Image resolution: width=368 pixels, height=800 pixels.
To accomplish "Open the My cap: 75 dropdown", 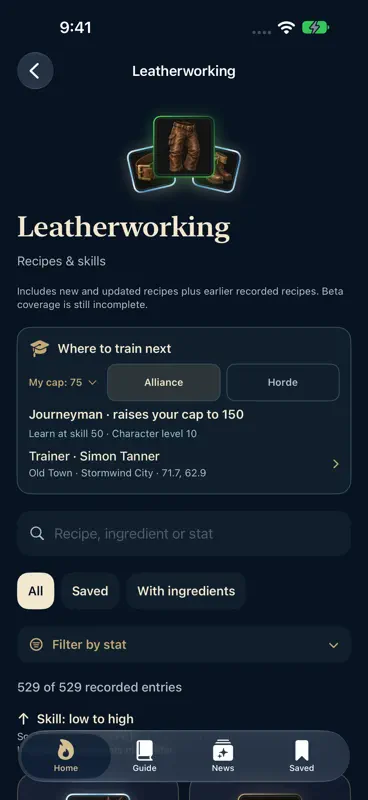I will pyautogui.click(x=63, y=382).
